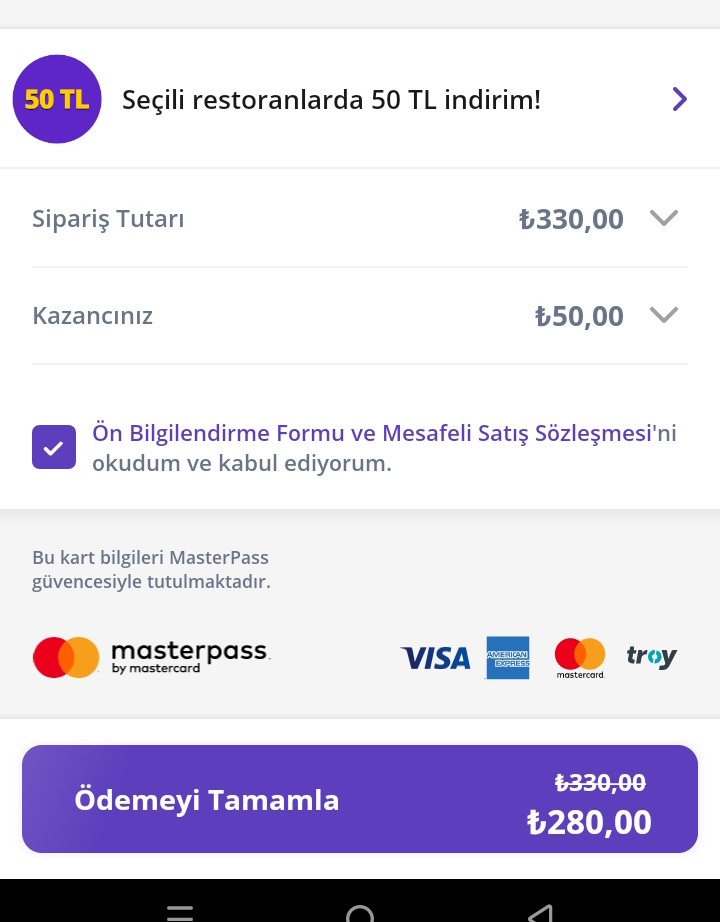Open the 50 TL discount banner

click(360, 99)
